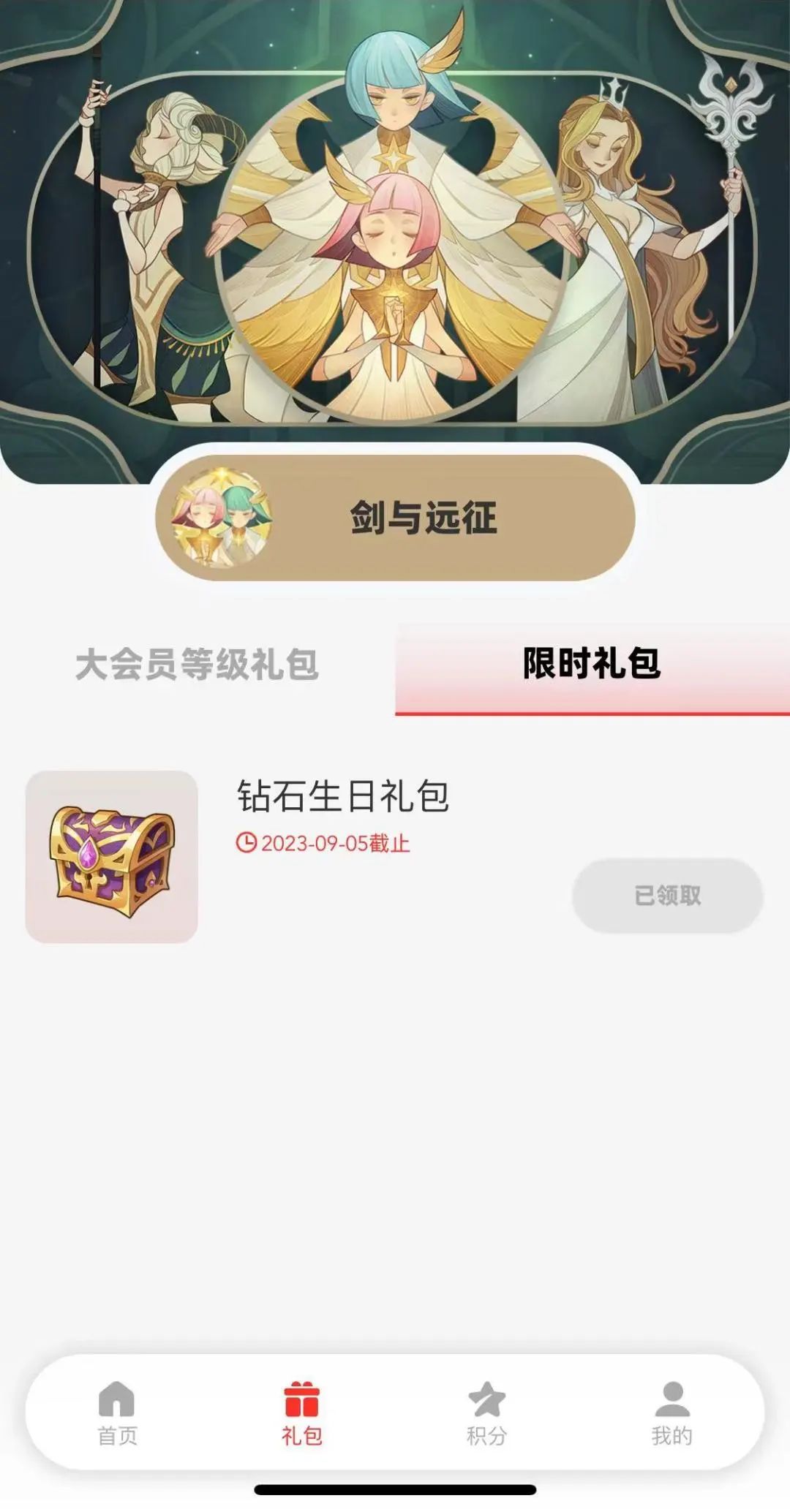790x1512 pixels.
Task: Select the 限时礼包 tab
Action: pos(592,665)
